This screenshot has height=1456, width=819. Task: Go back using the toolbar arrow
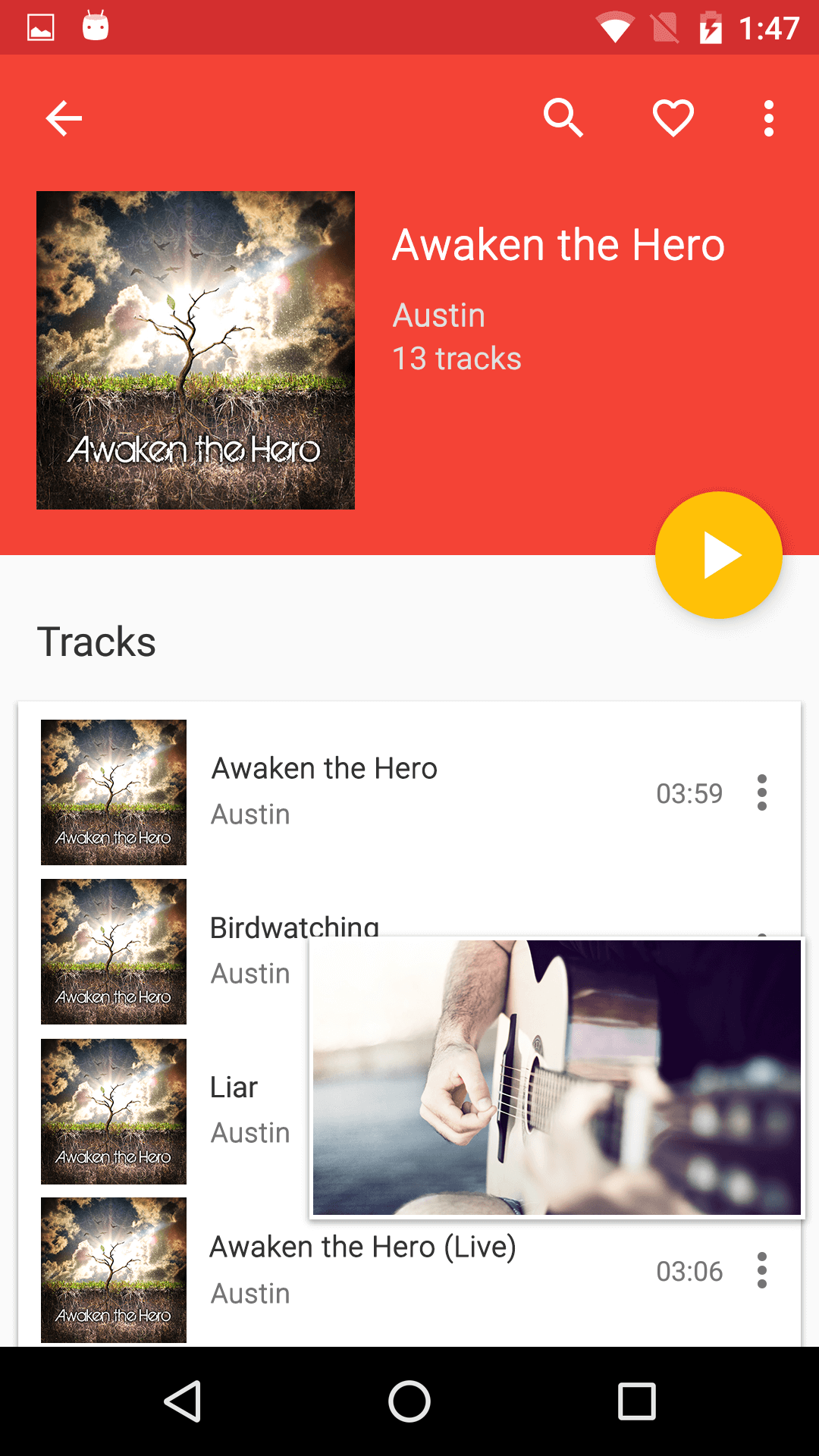(x=64, y=118)
